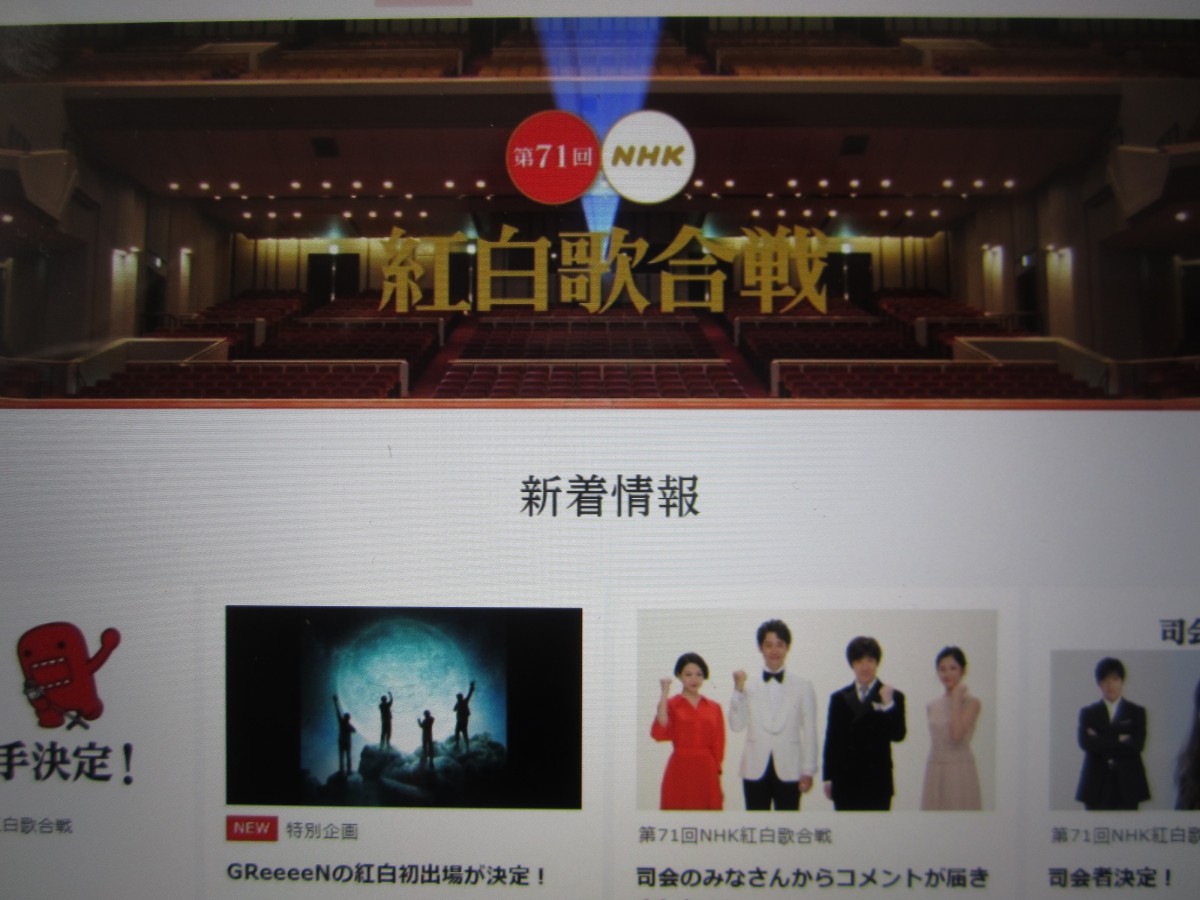This screenshot has width=1200, height=900.
Task: Open the four hosts group photo card
Action: click(816, 710)
